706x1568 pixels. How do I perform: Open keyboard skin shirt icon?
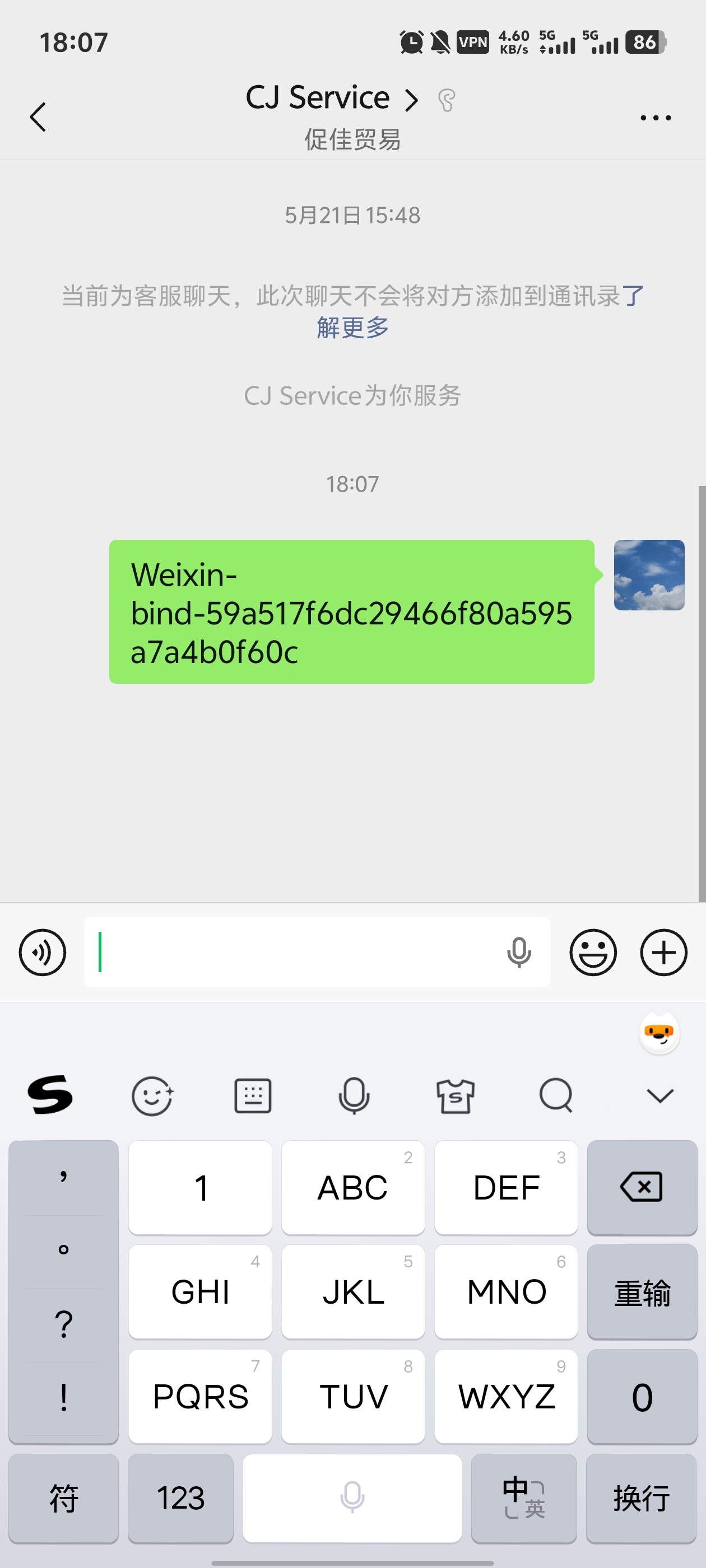point(455,1096)
